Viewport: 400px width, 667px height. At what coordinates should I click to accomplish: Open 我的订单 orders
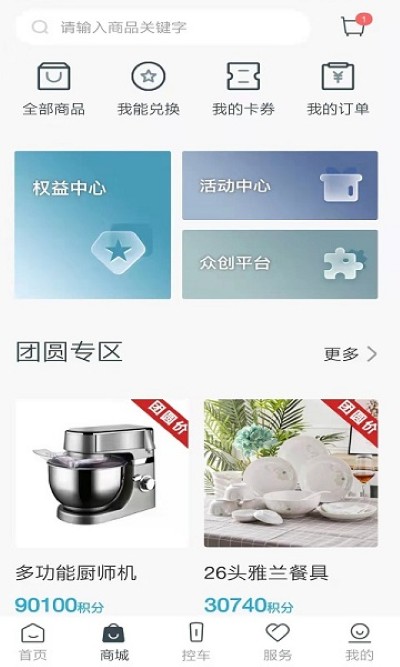338,89
